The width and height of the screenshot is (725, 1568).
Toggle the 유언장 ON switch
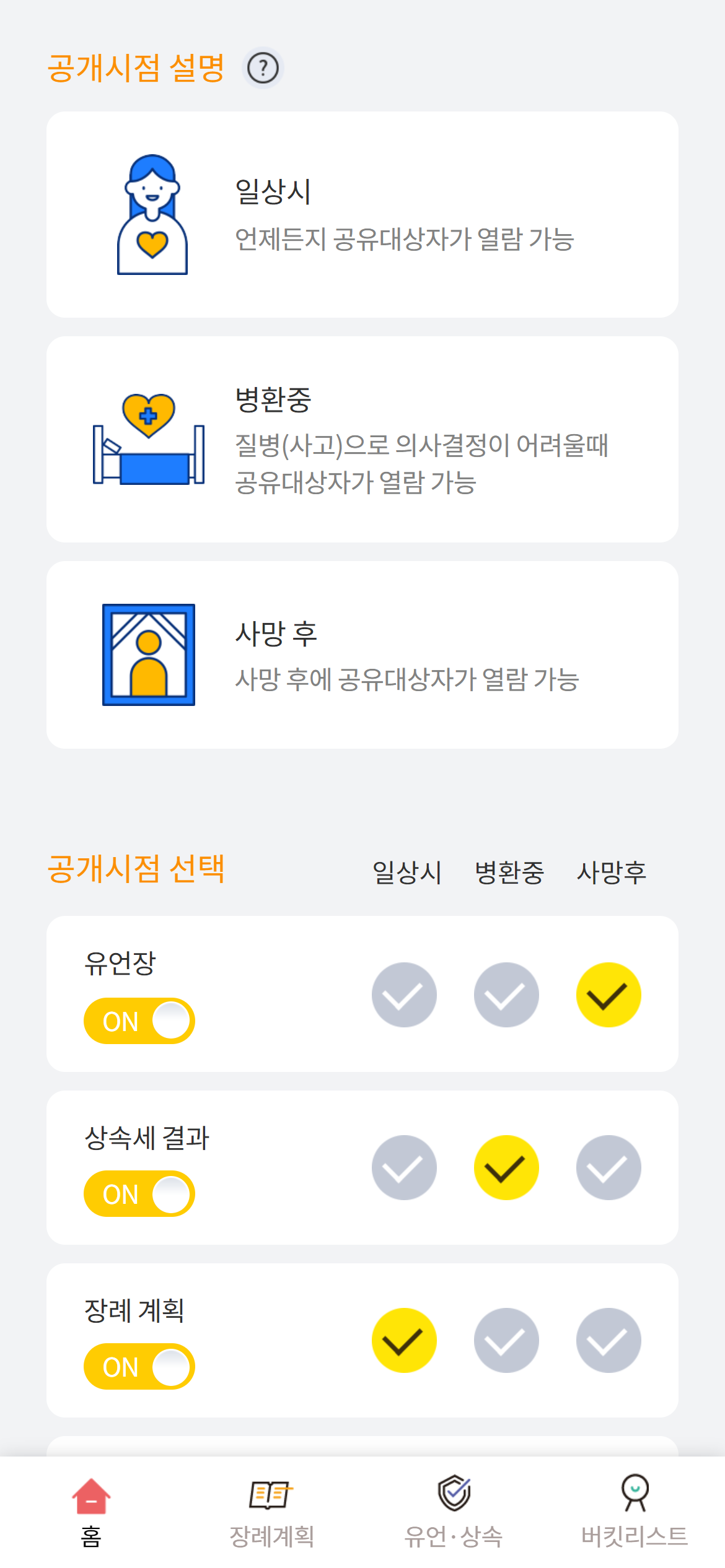139,1021
